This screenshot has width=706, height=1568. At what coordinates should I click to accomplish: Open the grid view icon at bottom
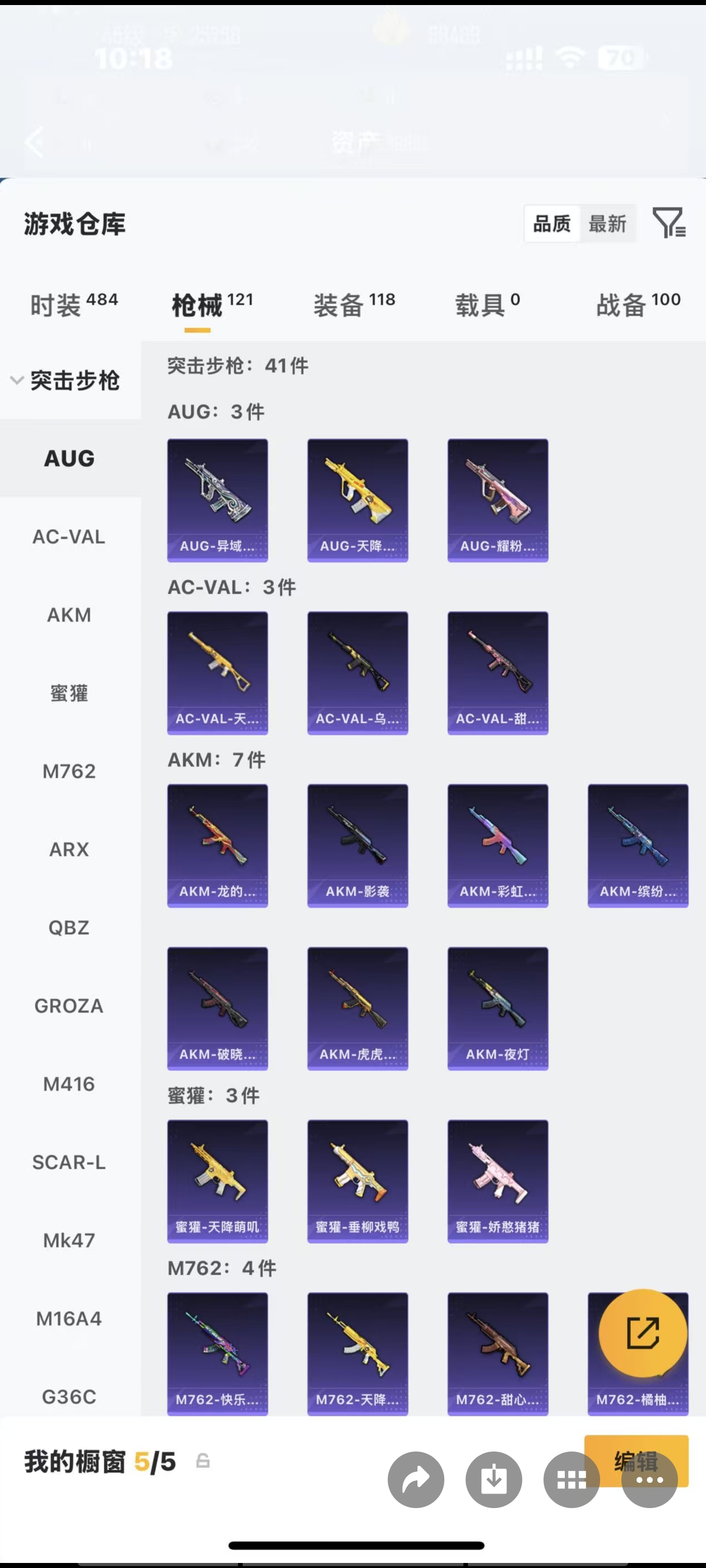(572, 1479)
